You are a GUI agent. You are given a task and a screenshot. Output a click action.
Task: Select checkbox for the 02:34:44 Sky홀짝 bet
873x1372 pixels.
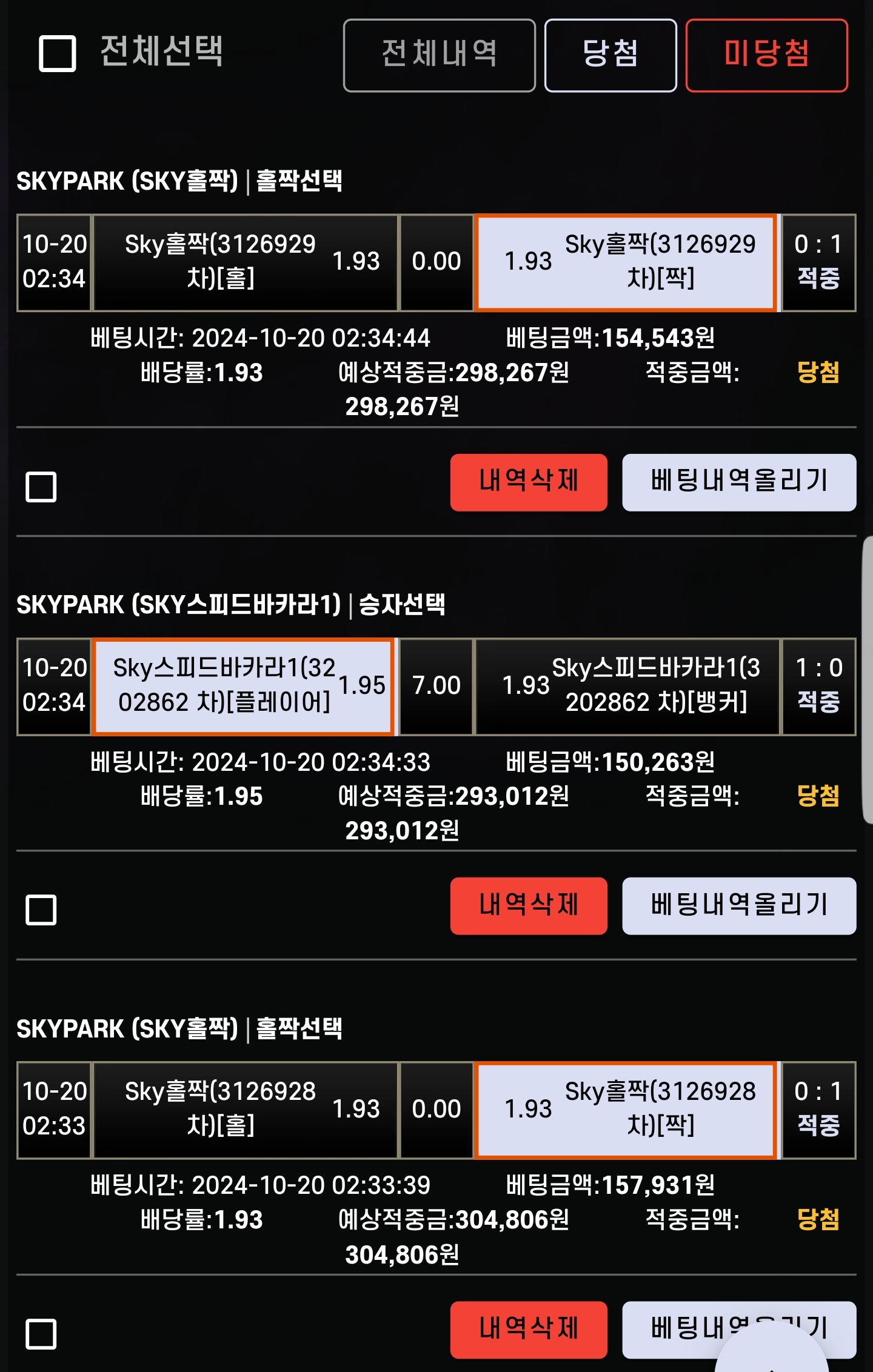coord(41,487)
